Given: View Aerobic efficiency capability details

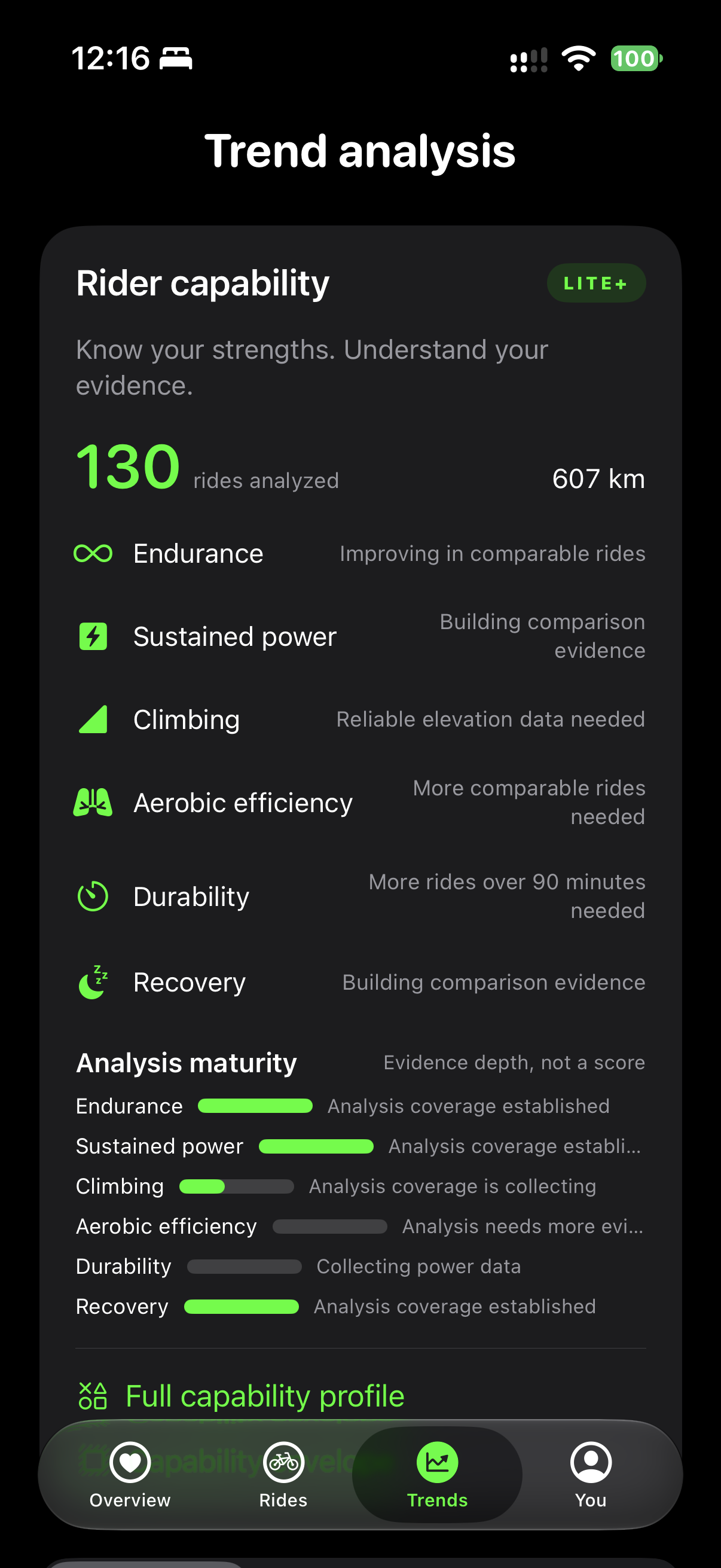Looking at the screenshot, I should tap(360, 803).
